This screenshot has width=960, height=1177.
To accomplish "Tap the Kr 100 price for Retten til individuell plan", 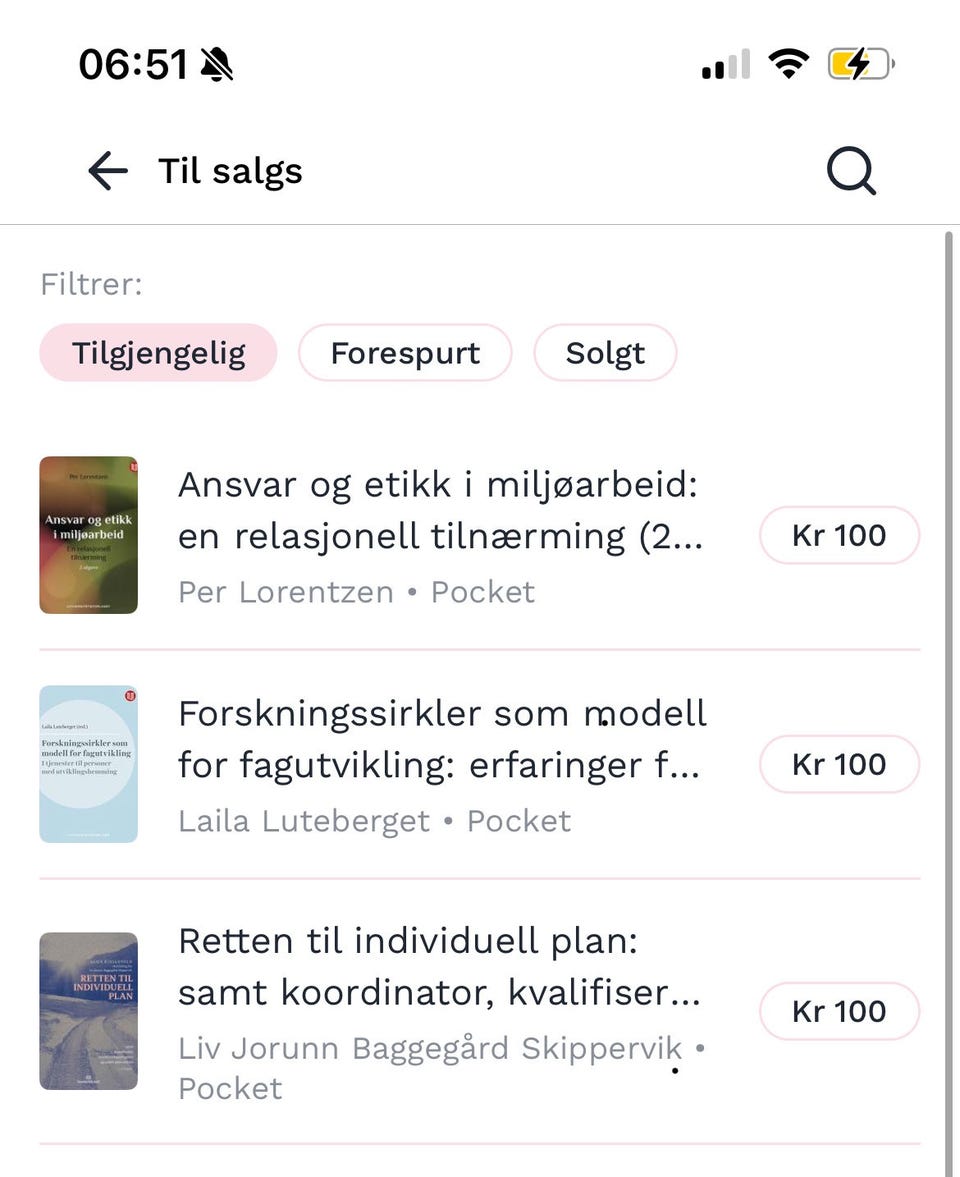I will click(x=839, y=1011).
